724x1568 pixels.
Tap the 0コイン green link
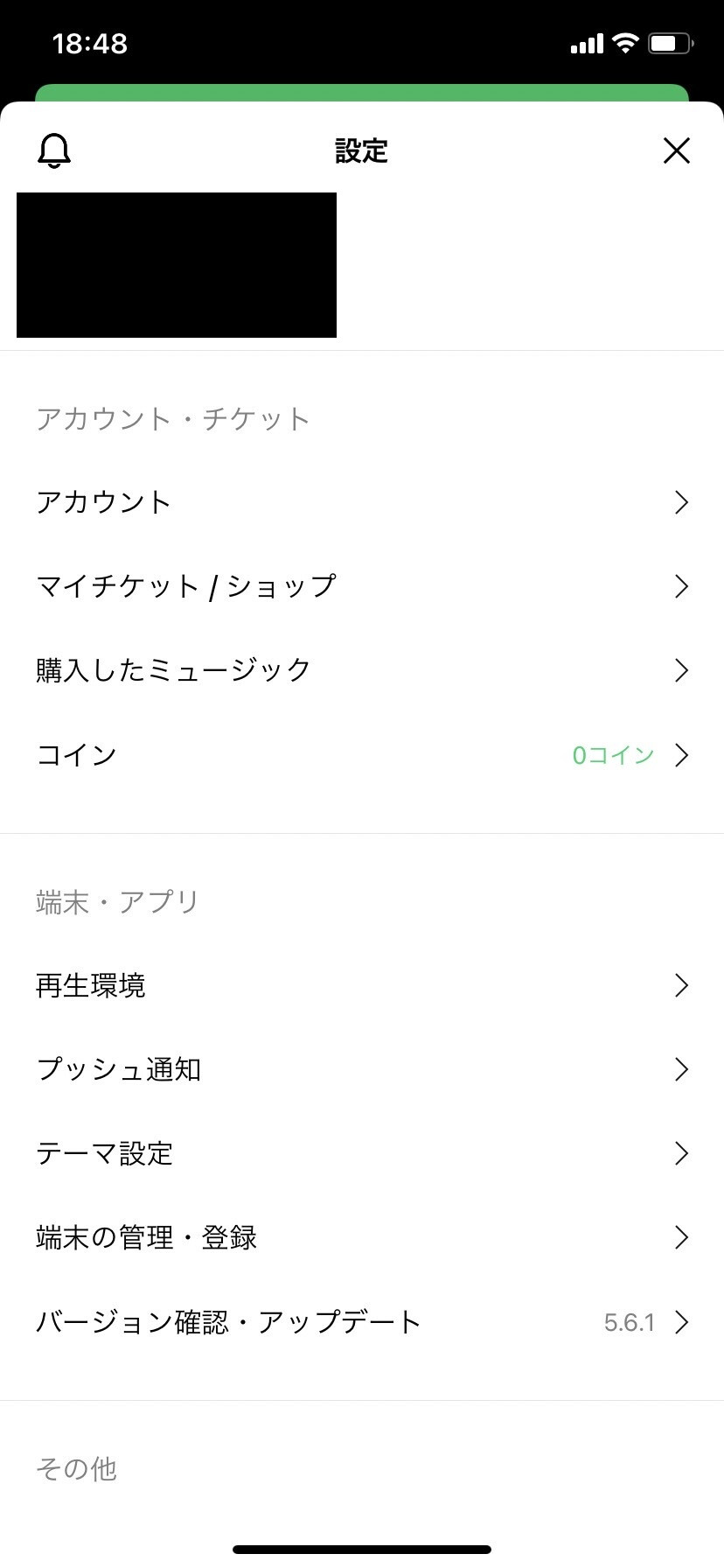coord(612,755)
